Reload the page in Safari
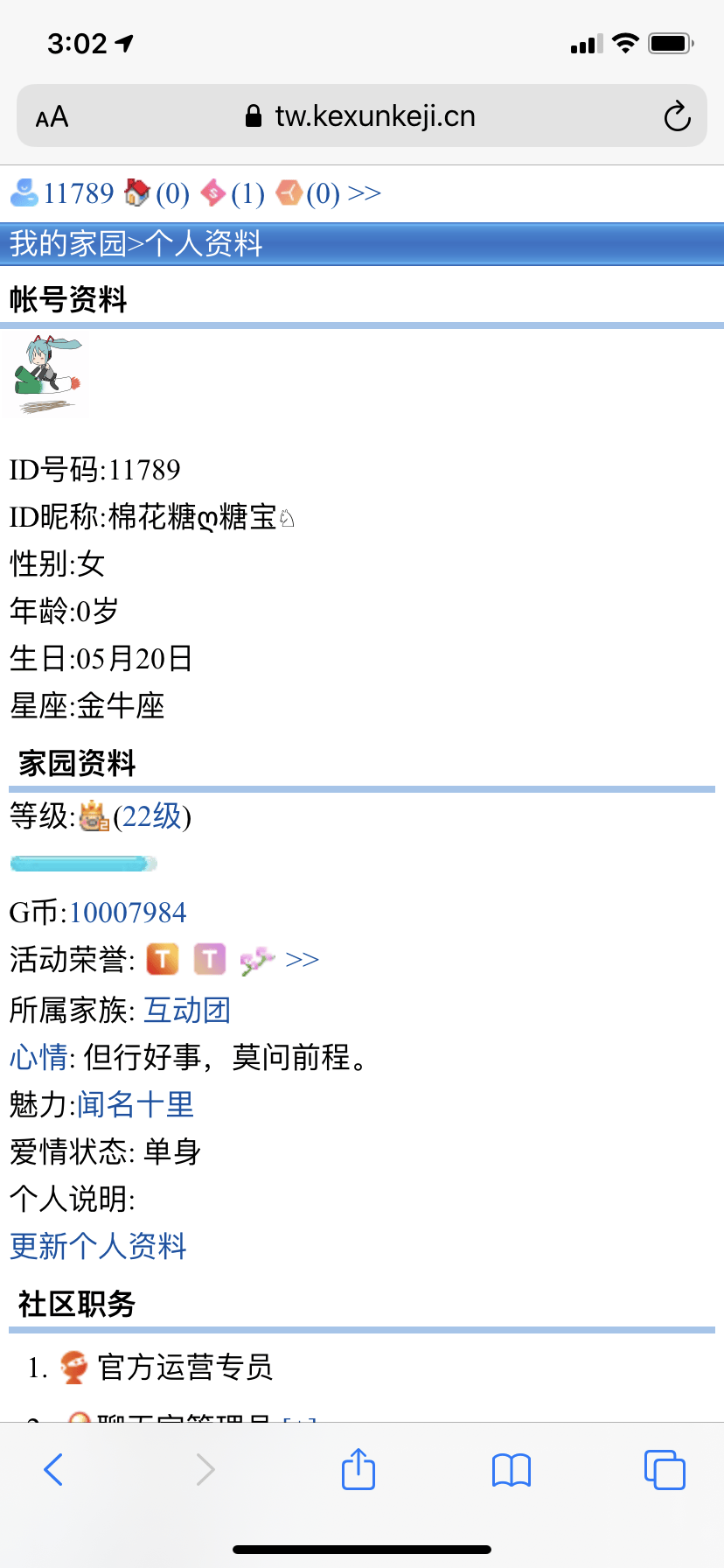 pos(677,116)
